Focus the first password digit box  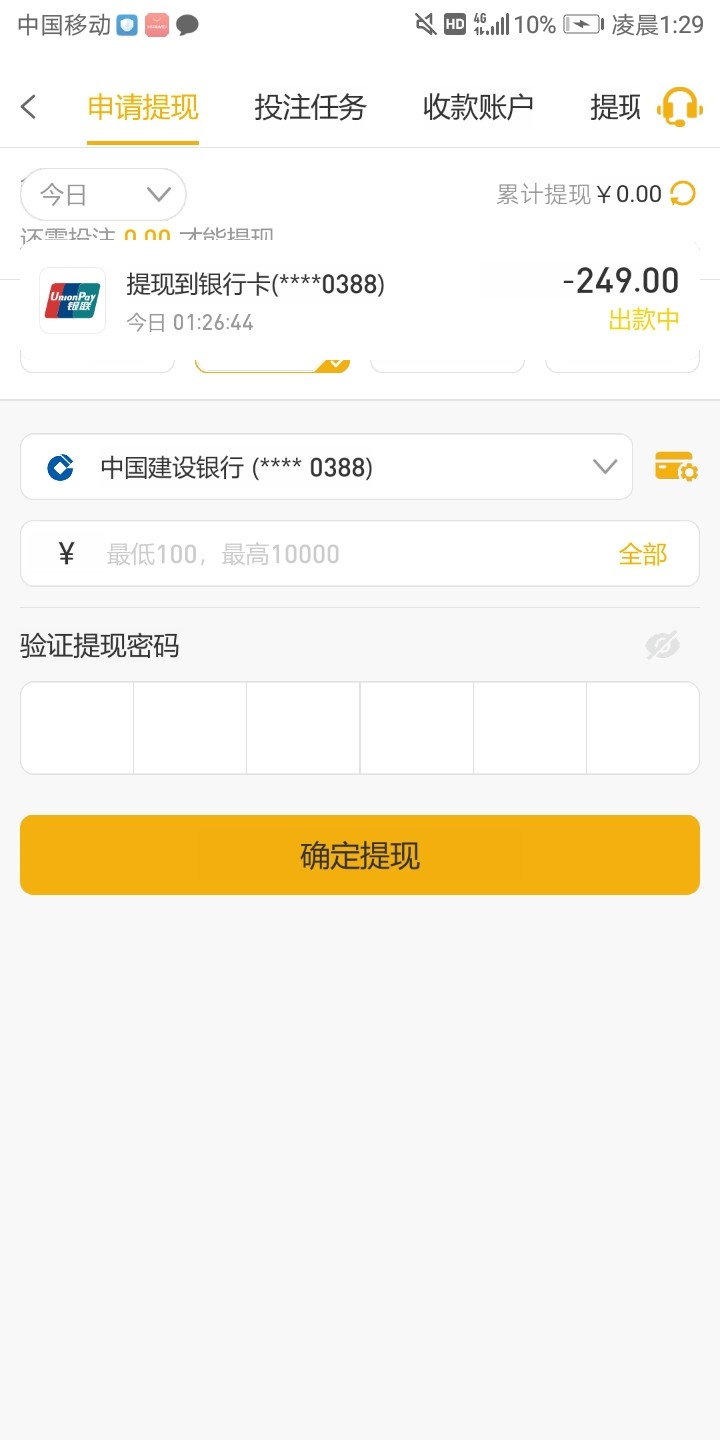[x=77, y=728]
